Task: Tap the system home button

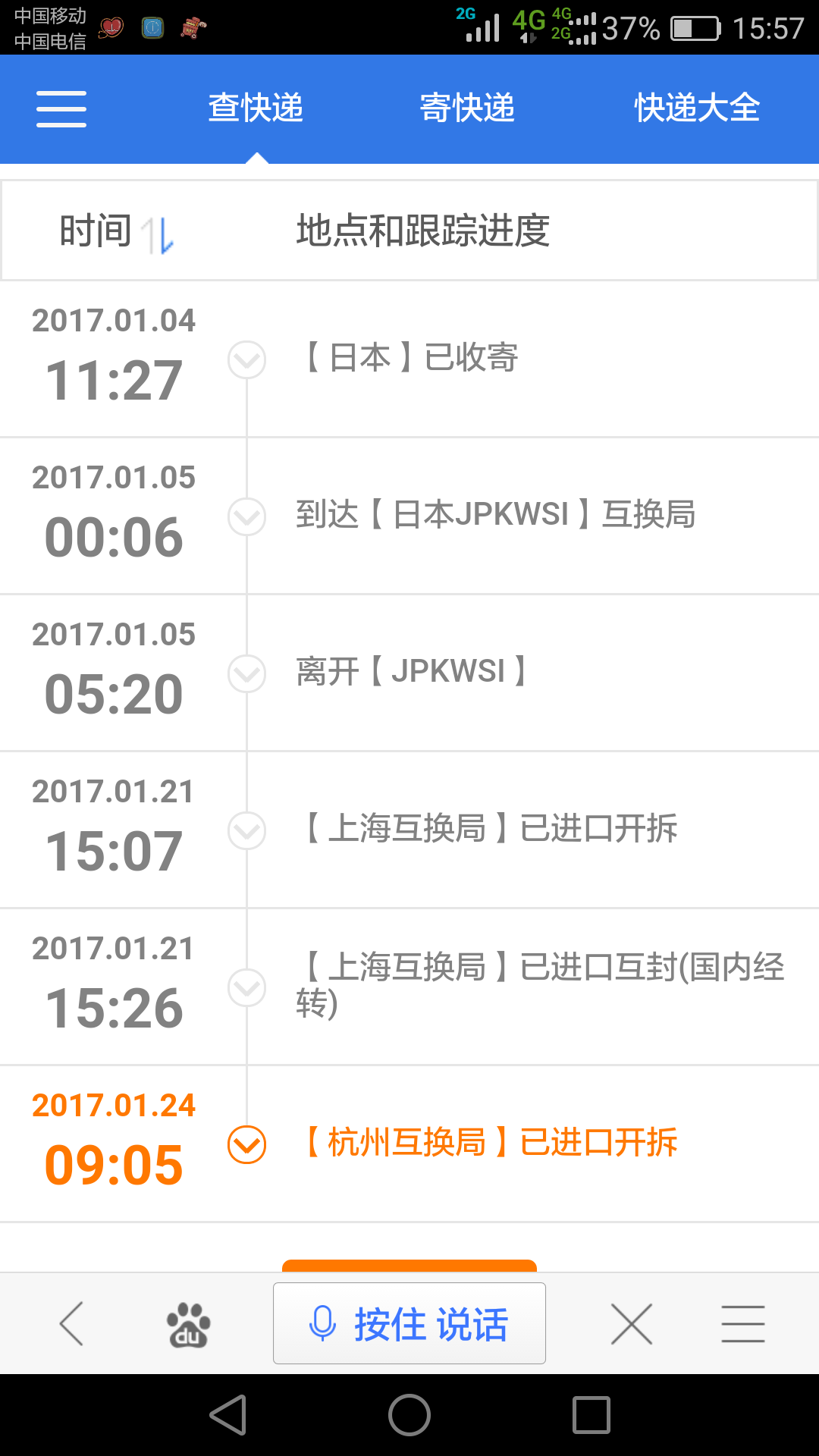Action: point(409,1415)
